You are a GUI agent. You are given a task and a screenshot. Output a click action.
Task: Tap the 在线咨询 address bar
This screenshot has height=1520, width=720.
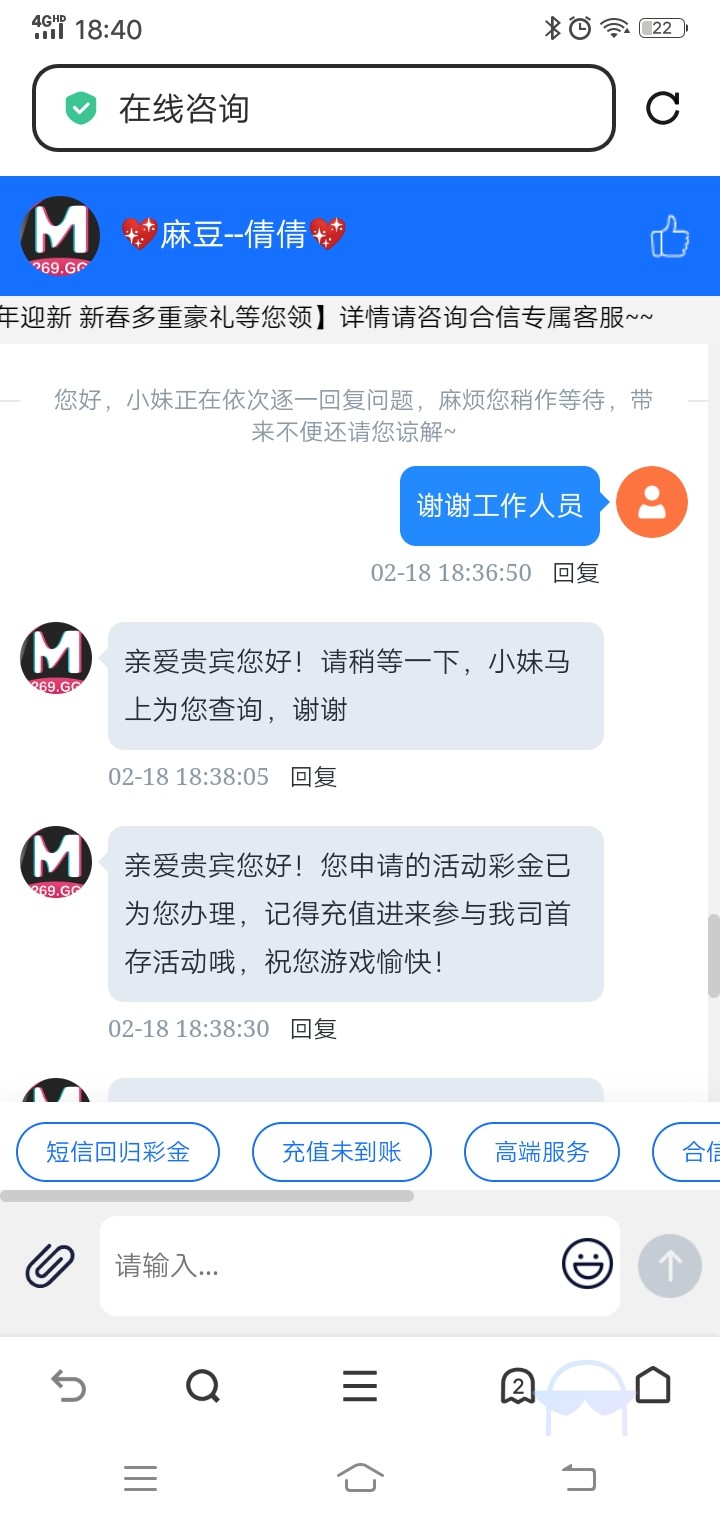[324, 108]
